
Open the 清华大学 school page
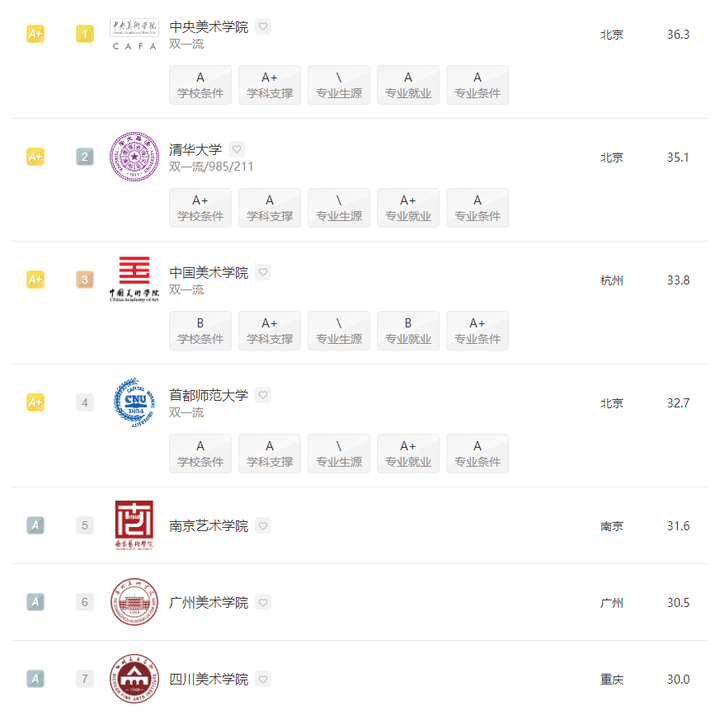point(195,149)
